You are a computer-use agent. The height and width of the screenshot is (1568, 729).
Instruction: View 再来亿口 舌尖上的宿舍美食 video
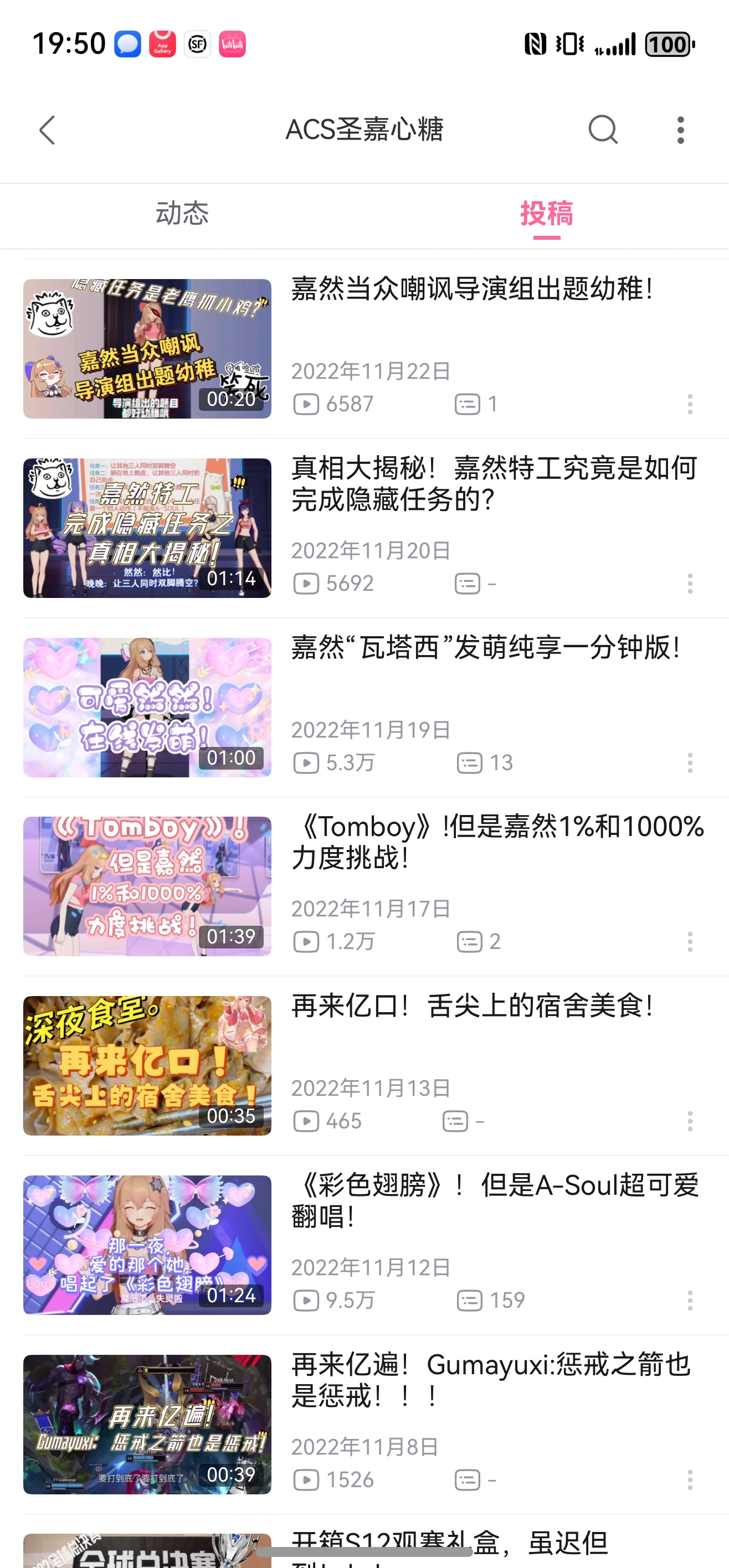pos(147,1065)
